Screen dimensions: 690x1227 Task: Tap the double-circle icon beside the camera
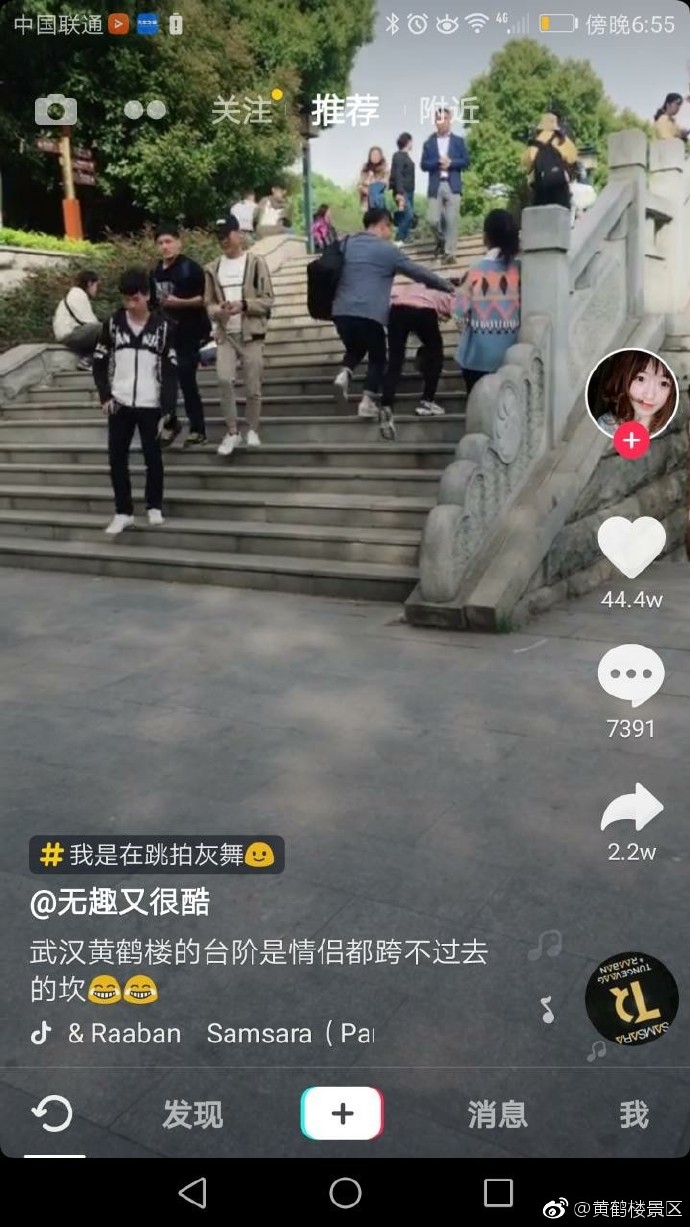(145, 109)
